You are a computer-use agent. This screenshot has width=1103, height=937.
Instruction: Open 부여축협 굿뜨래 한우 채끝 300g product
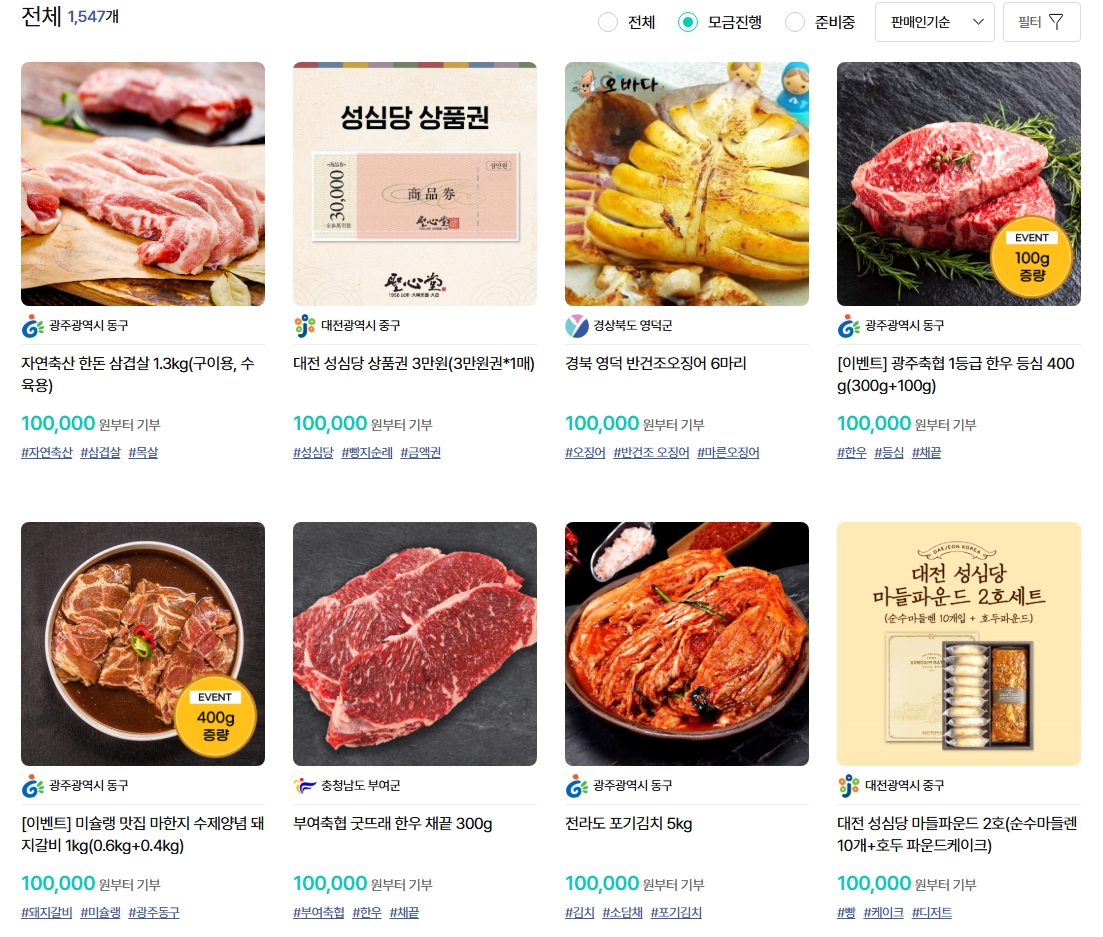click(x=414, y=644)
